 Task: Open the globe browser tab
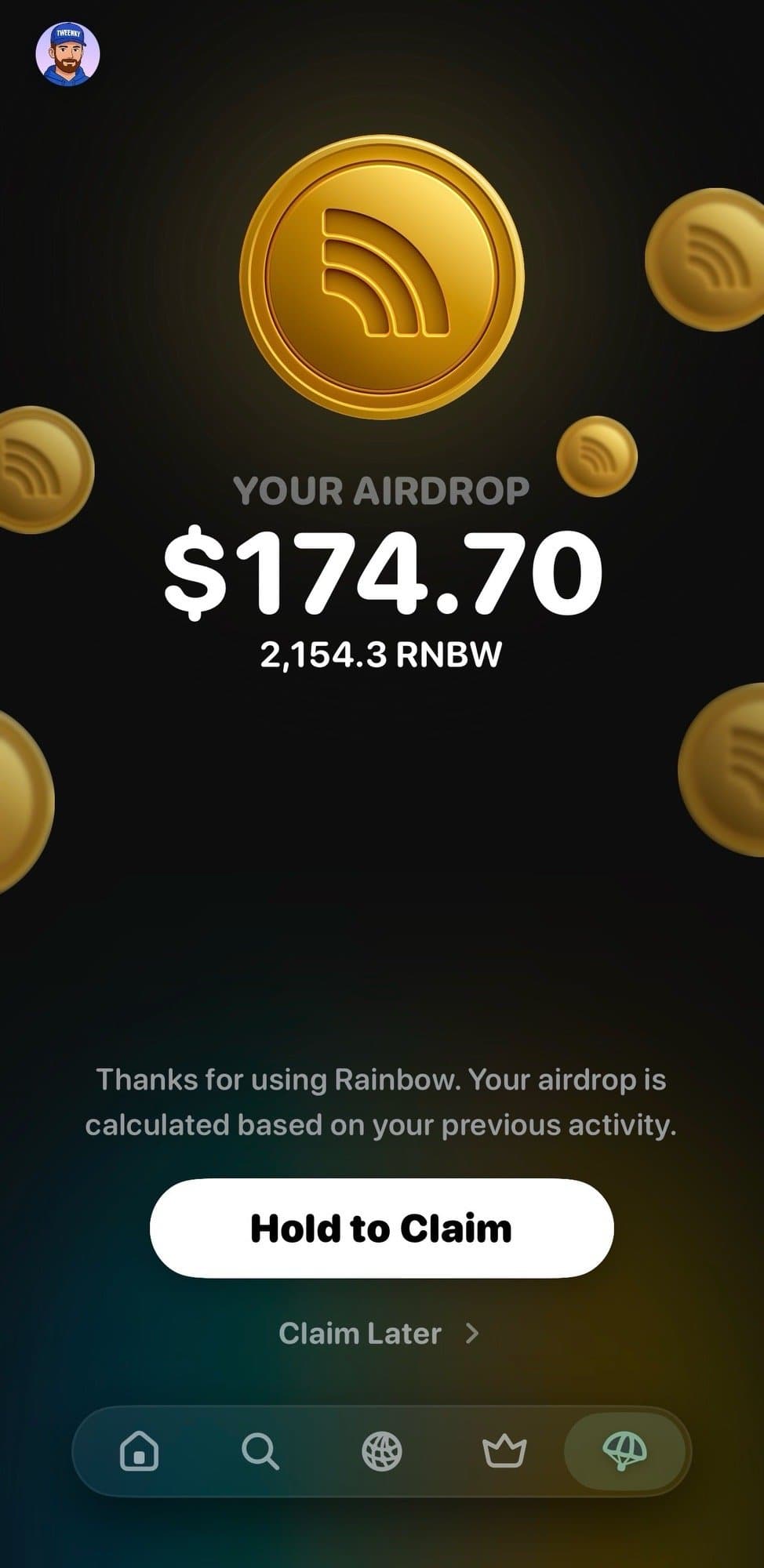(x=382, y=1451)
